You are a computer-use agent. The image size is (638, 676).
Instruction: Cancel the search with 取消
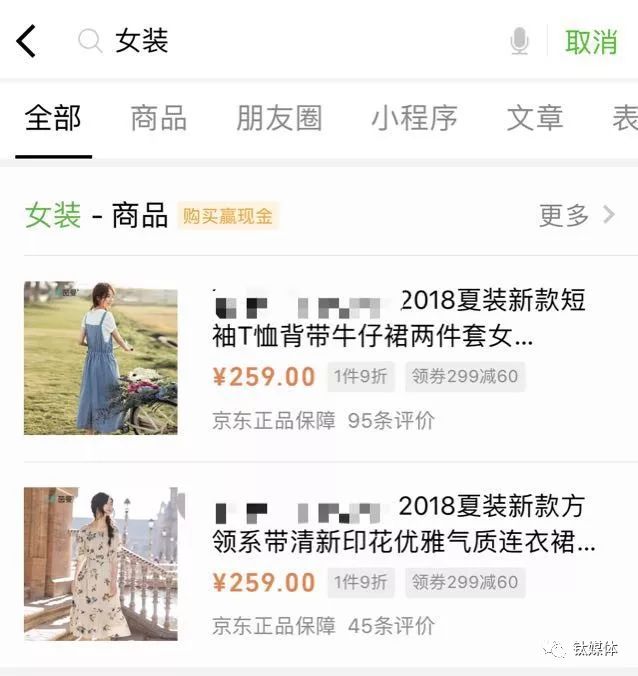click(591, 41)
